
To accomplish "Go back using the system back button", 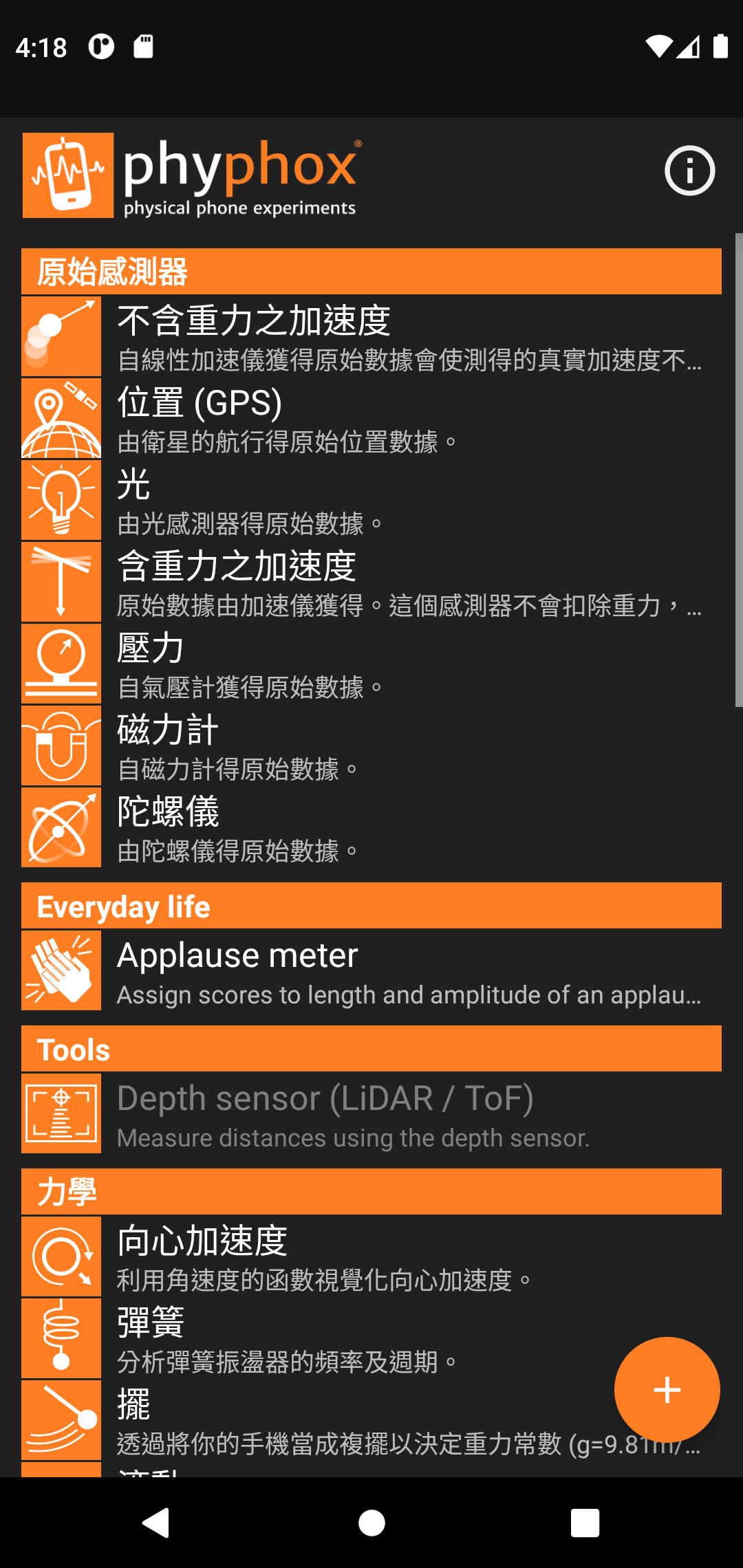I will (156, 1523).
